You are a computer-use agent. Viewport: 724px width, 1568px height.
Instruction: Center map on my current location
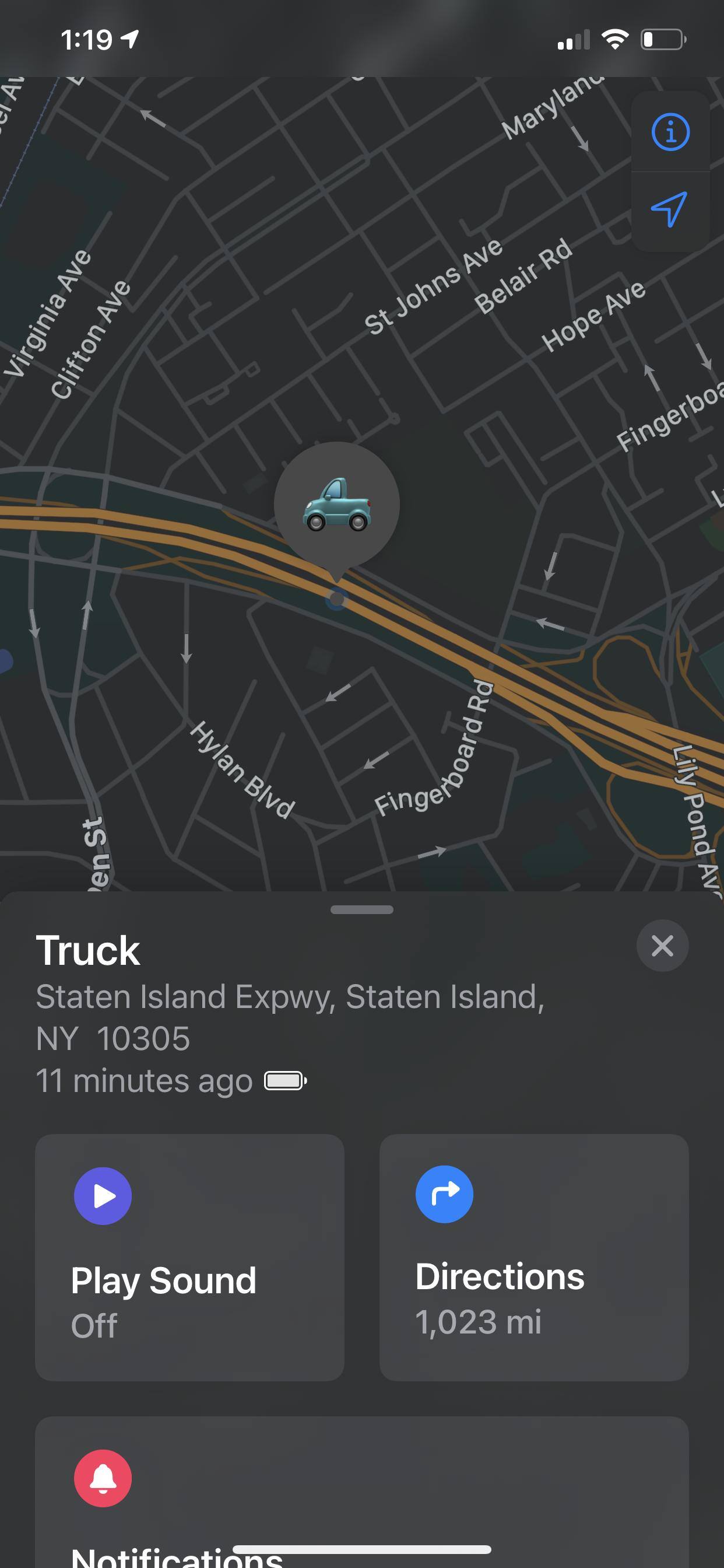point(669,209)
